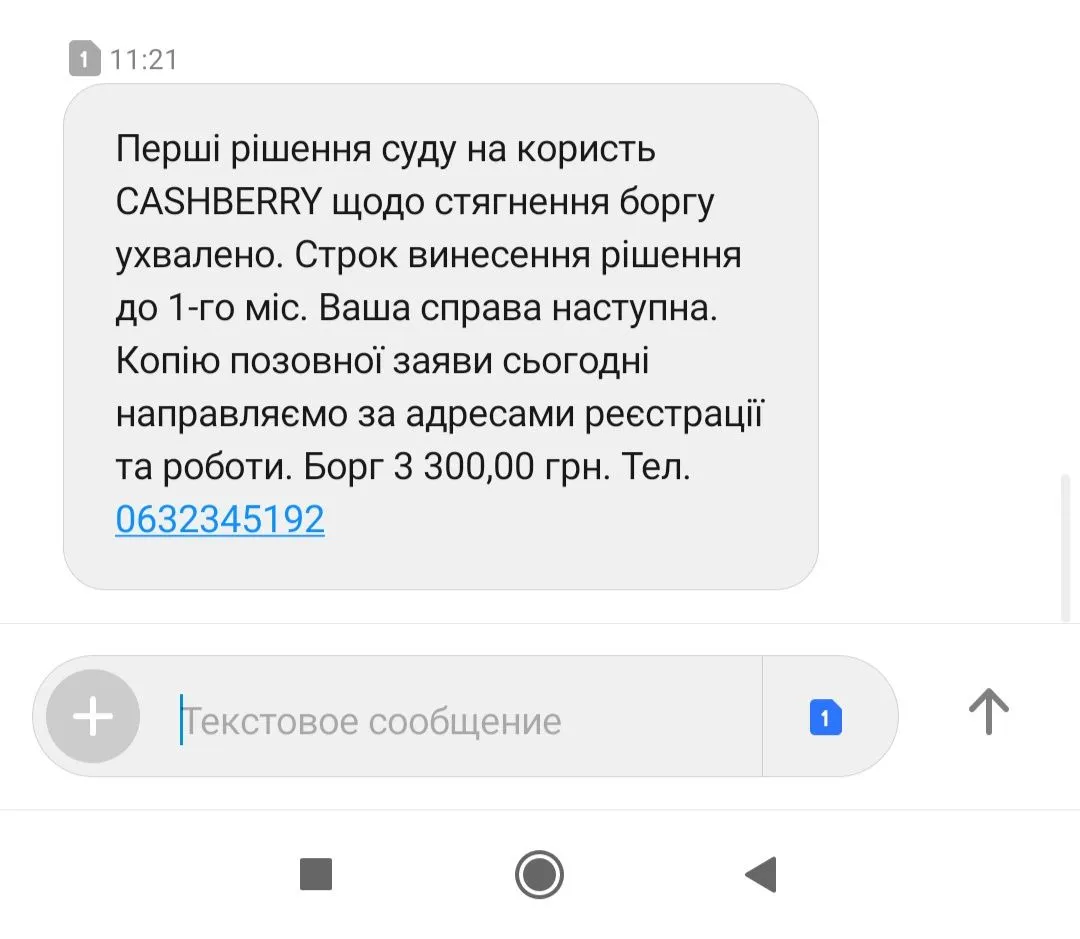Screen dimensions: 1080x939
Task: Return to the home screen
Action: 540,875
